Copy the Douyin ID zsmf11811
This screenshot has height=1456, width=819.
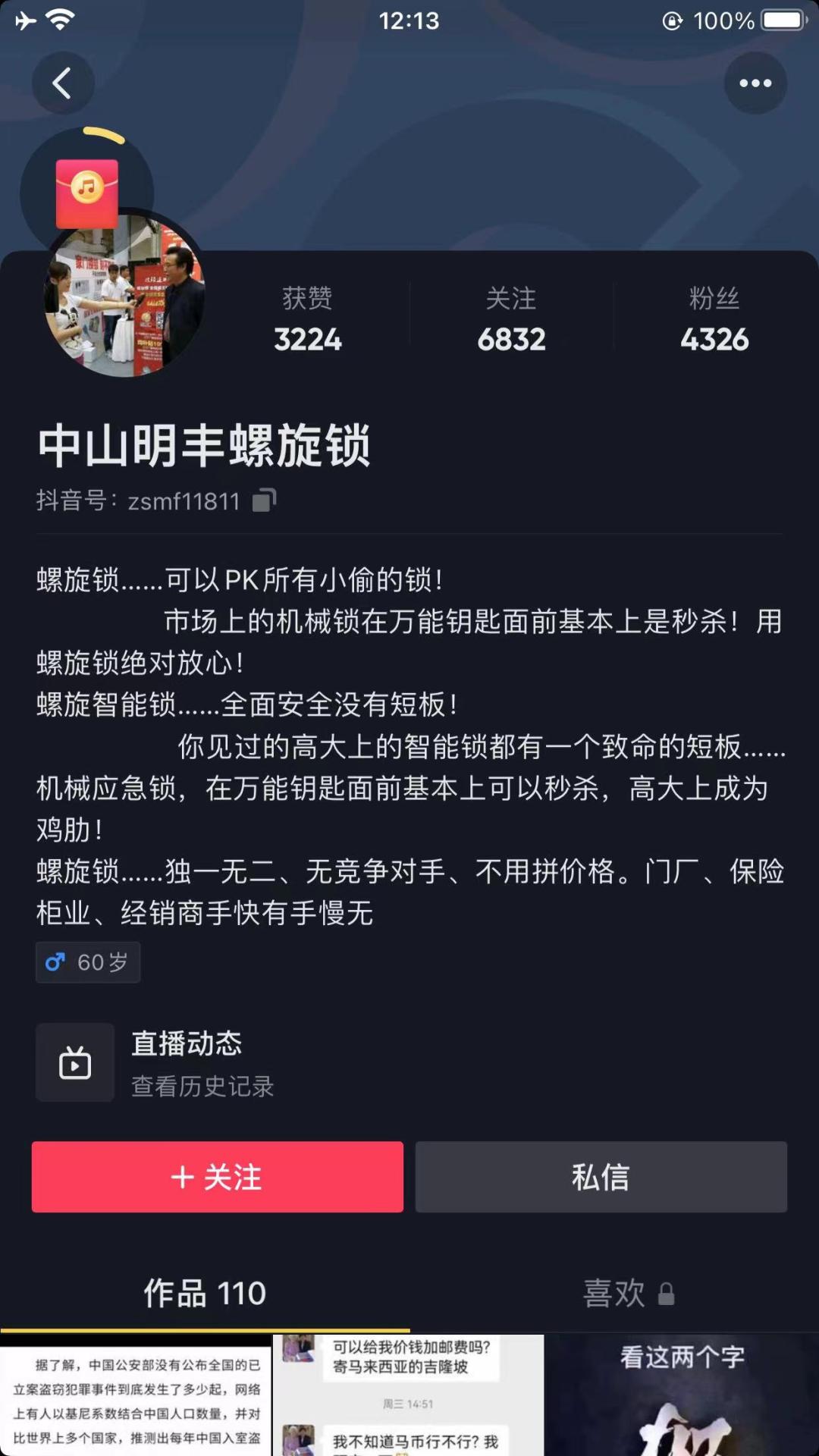[x=264, y=500]
